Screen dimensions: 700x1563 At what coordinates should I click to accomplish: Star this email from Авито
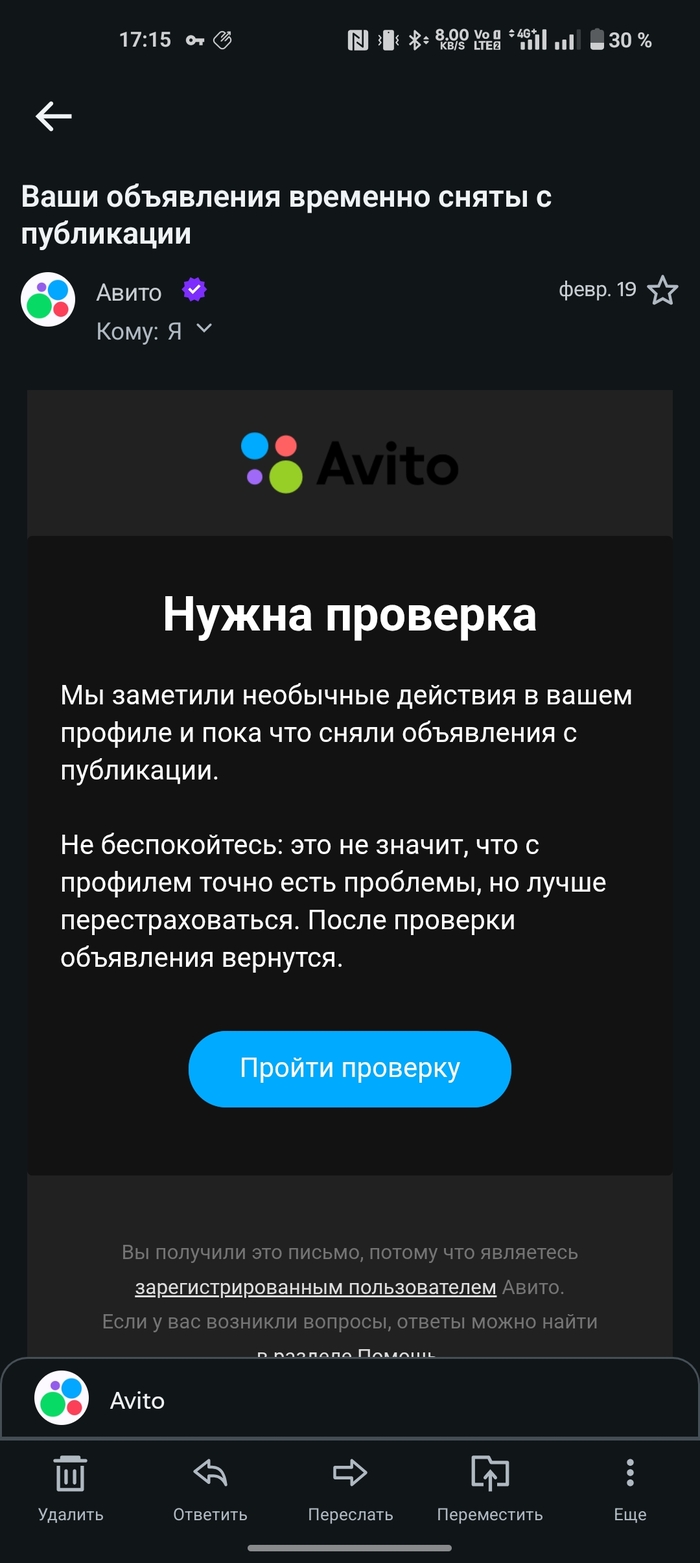pyautogui.click(x=662, y=291)
